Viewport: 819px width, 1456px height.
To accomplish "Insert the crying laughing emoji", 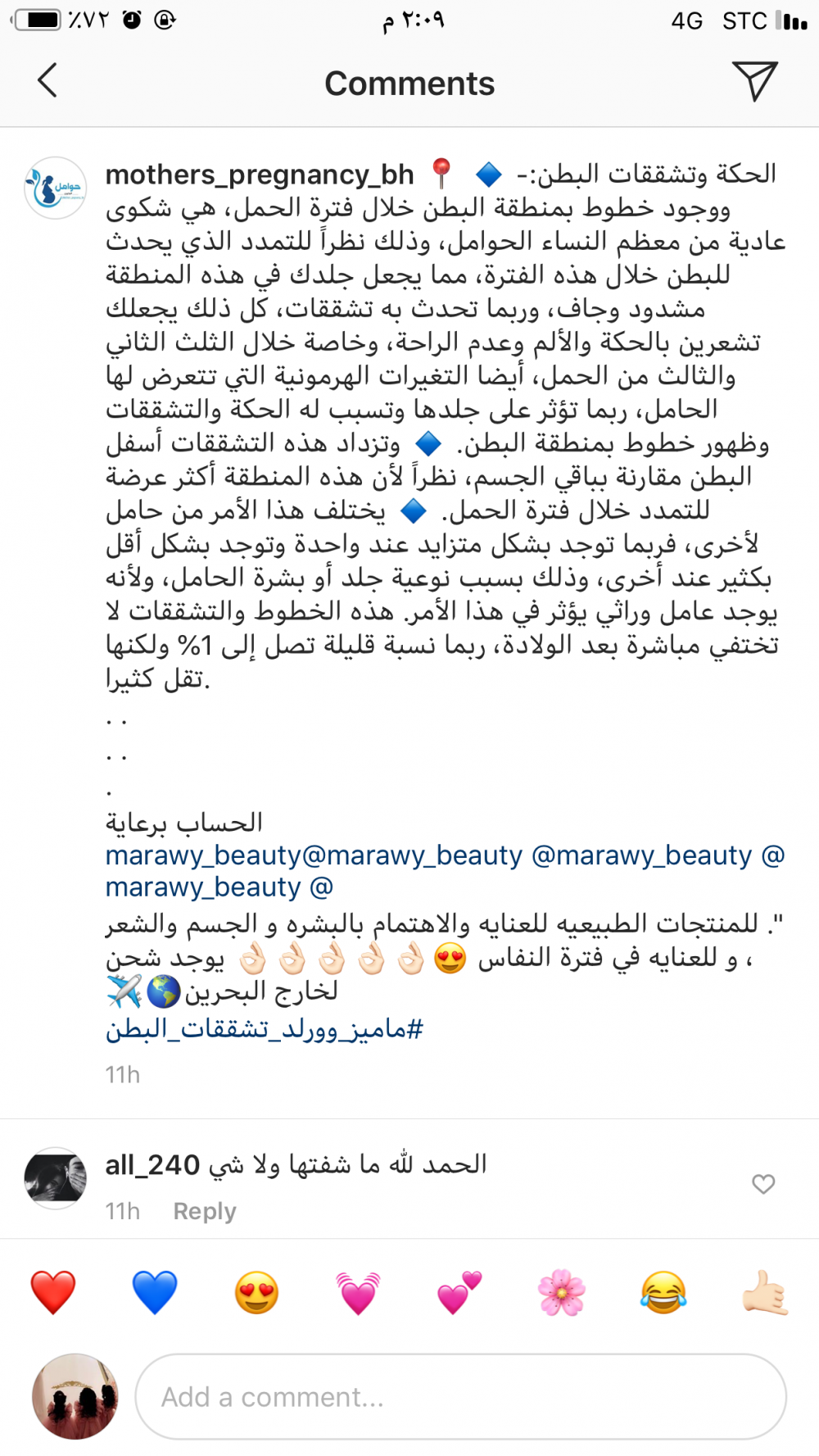I will [x=663, y=1292].
